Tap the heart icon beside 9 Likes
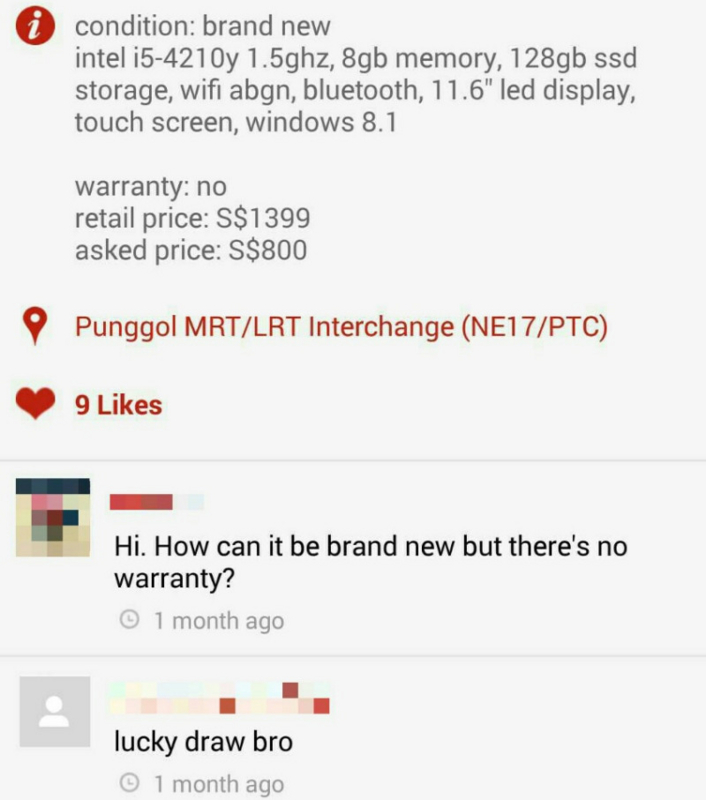 click(38, 405)
